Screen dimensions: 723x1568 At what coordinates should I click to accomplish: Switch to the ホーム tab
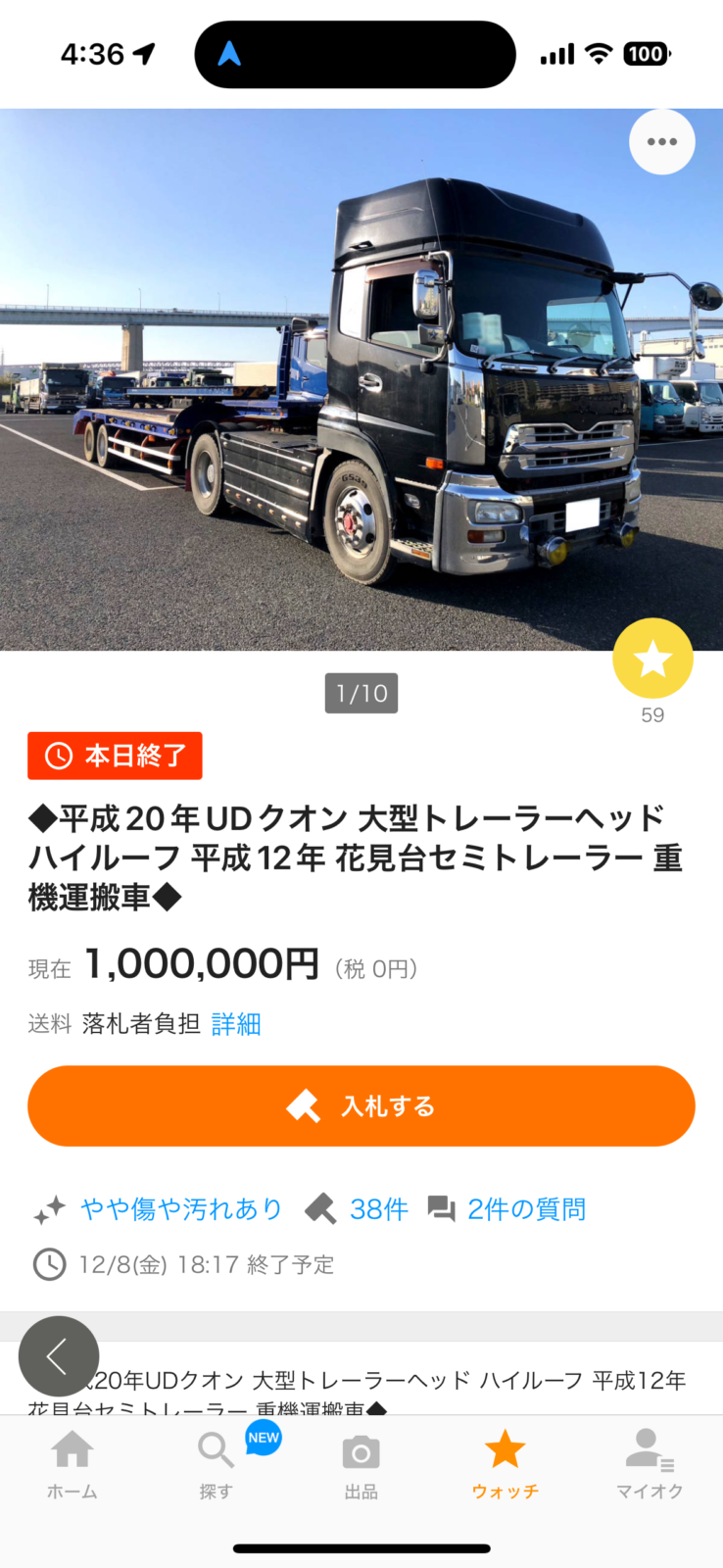72,1464
